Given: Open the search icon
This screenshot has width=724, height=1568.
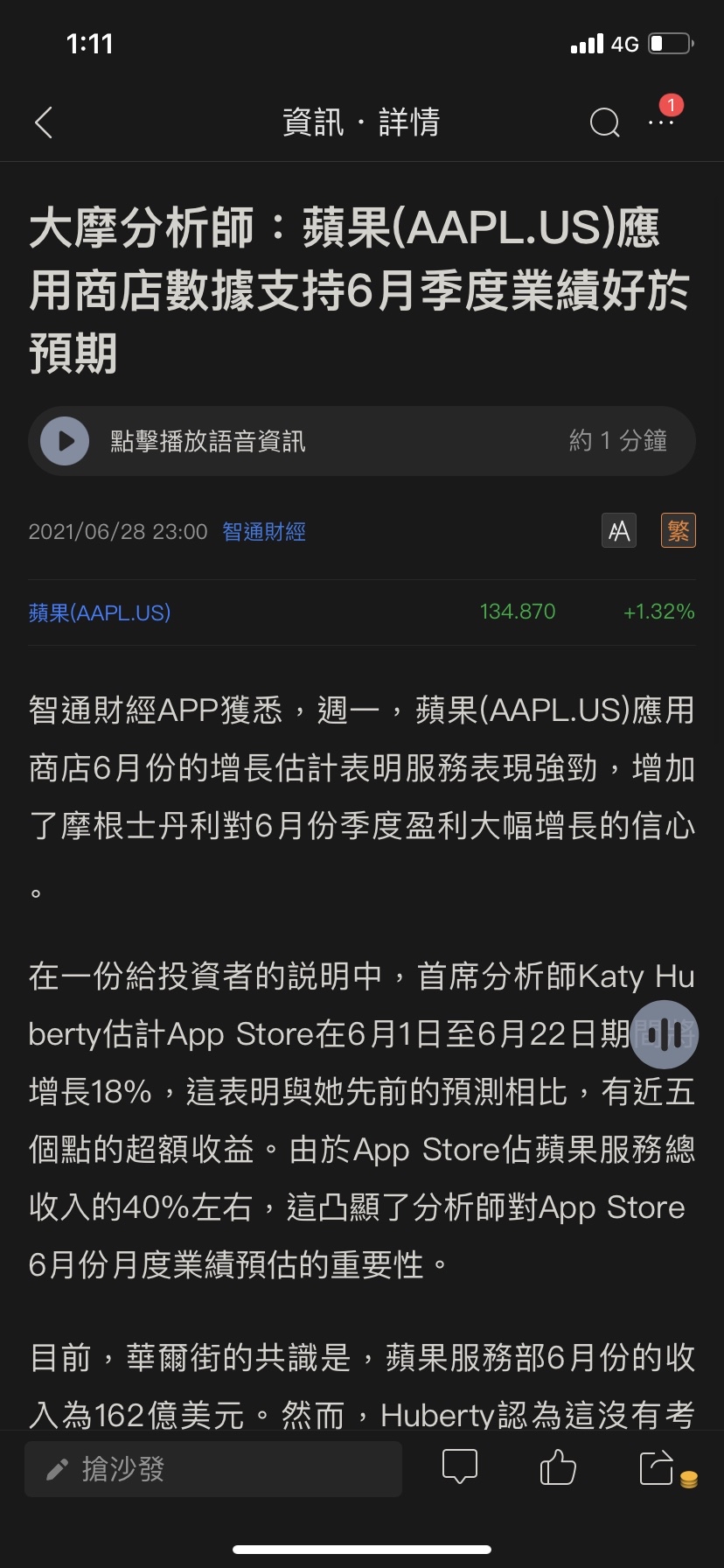Looking at the screenshot, I should (604, 123).
